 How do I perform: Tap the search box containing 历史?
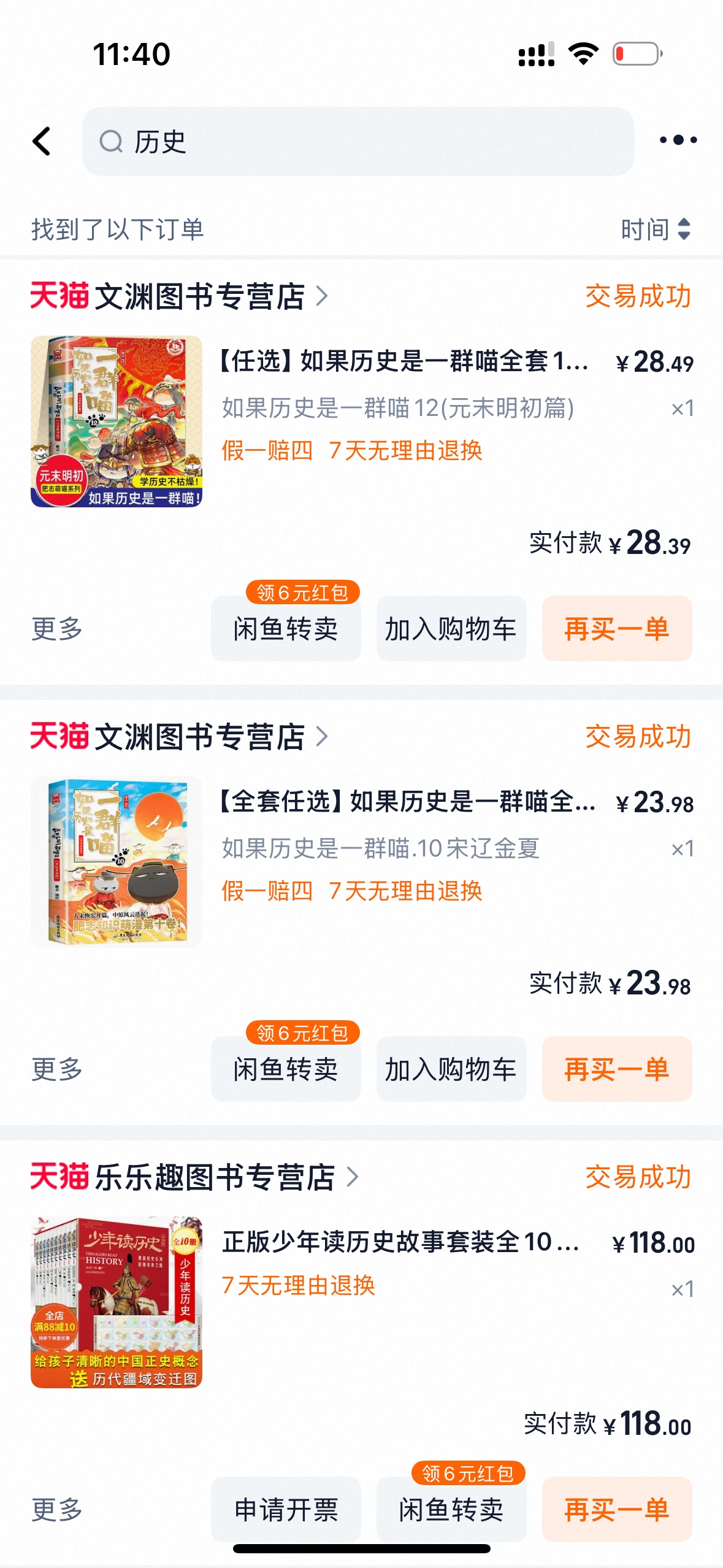(358, 141)
